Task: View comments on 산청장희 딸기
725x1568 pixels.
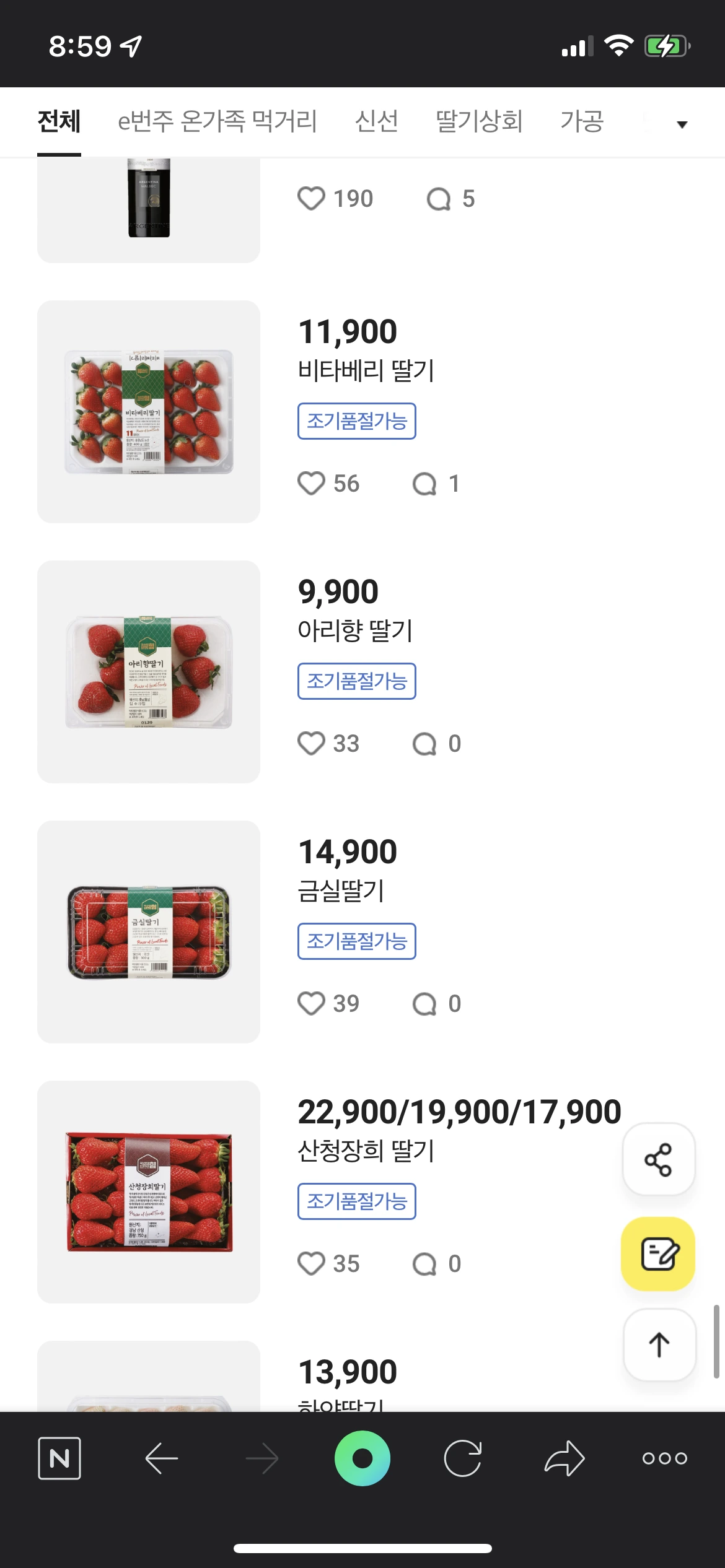Action: (425, 1264)
